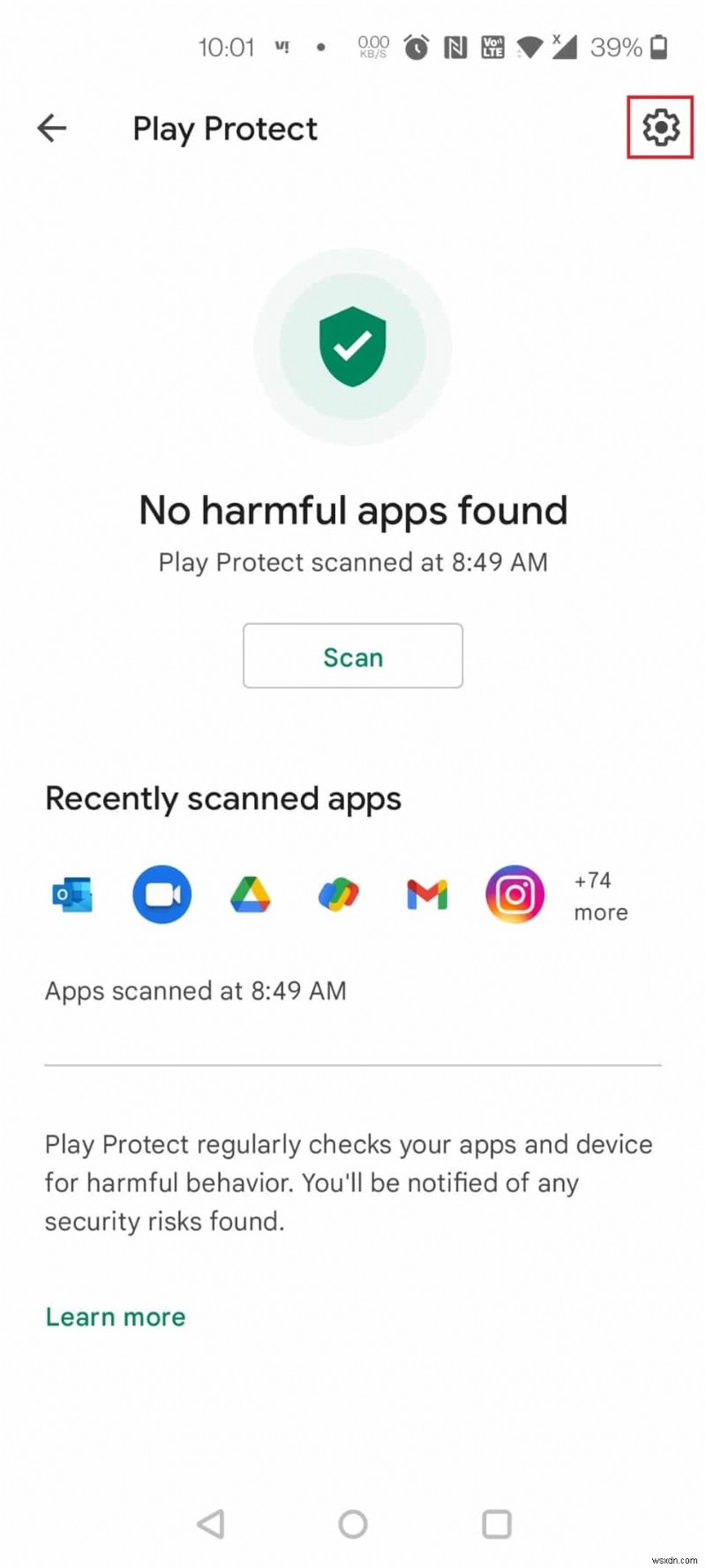The height and width of the screenshot is (1568, 706).
Task: Select the Gmail icon
Action: coord(426,894)
